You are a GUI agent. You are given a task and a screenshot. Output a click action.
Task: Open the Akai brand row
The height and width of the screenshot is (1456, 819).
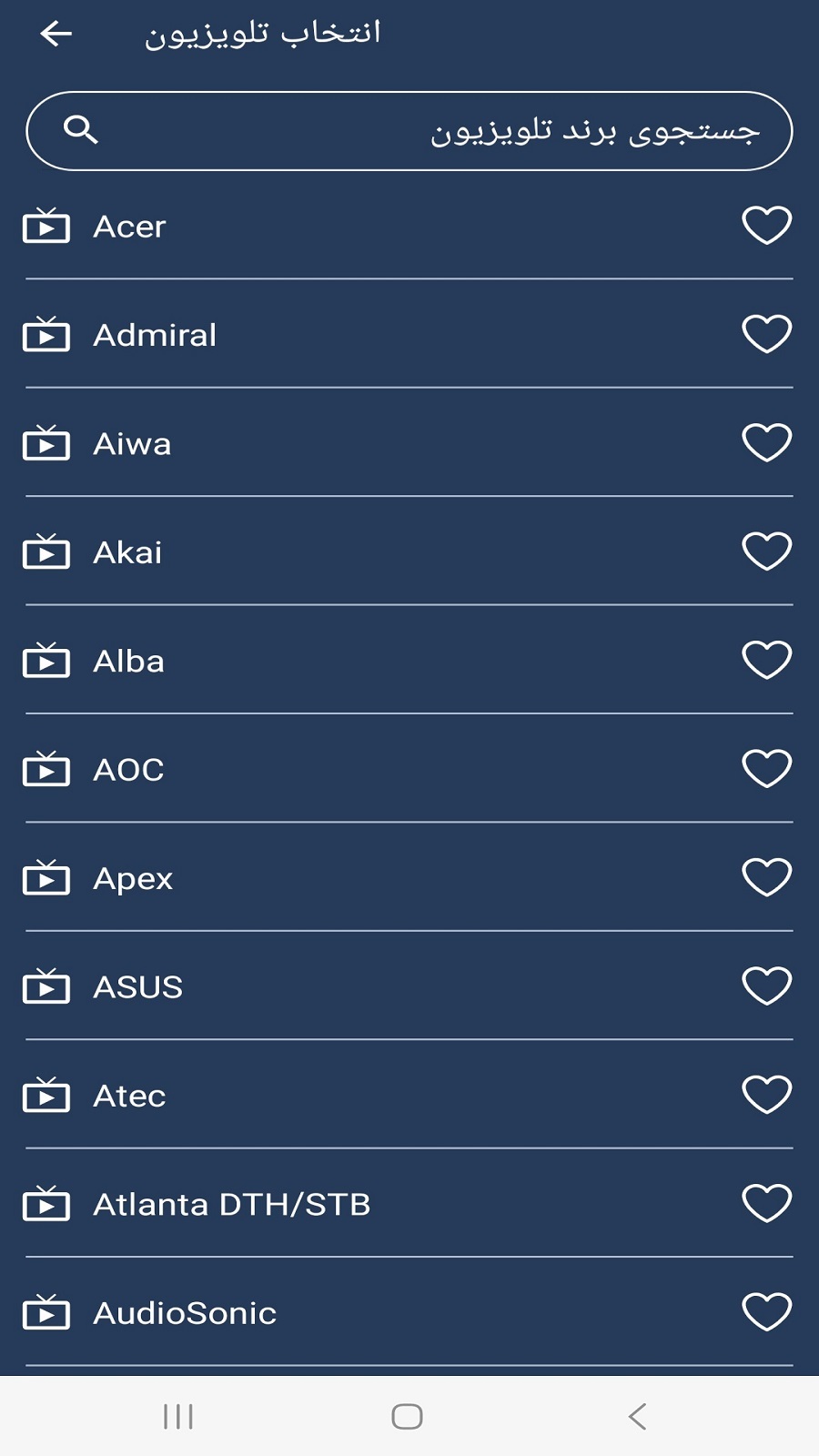click(128, 552)
